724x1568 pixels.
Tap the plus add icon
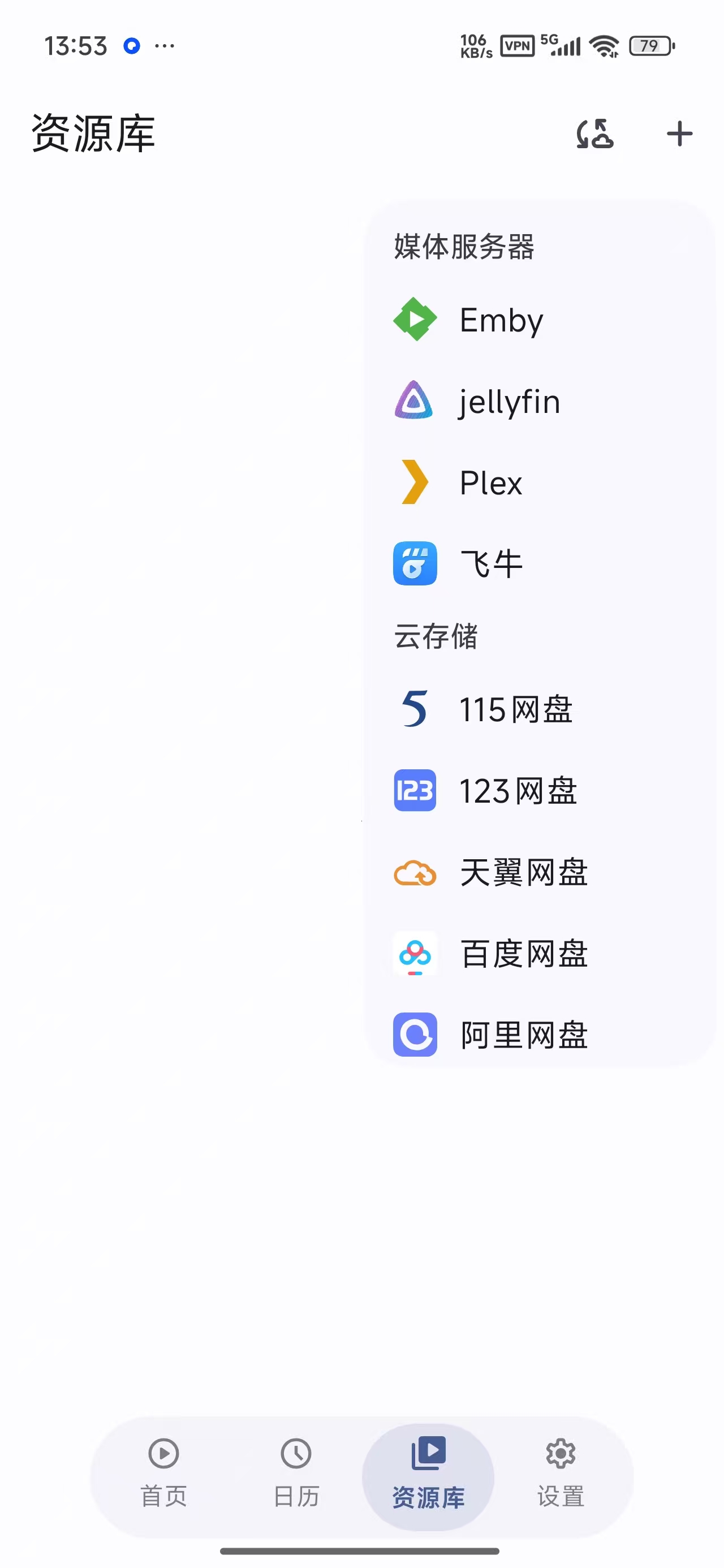(x=679, y=134)
